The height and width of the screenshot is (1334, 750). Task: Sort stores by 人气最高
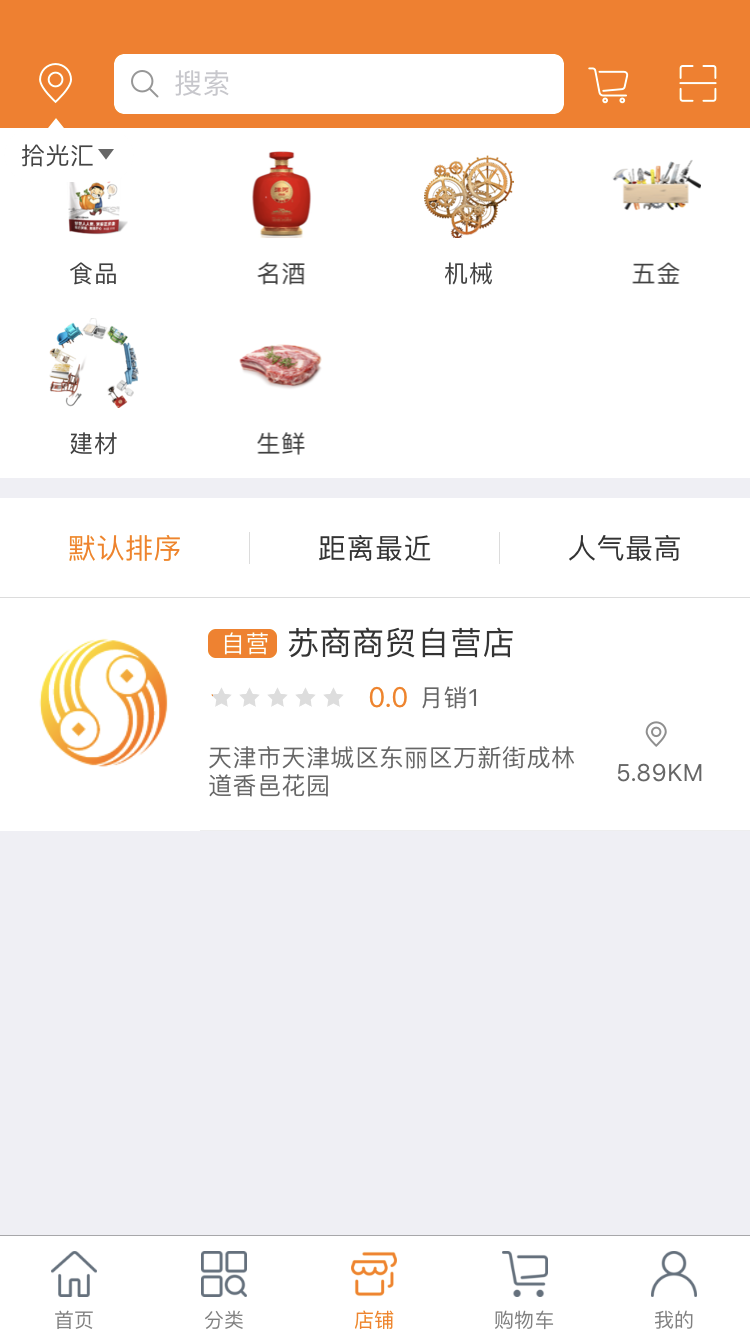(624, 548)
